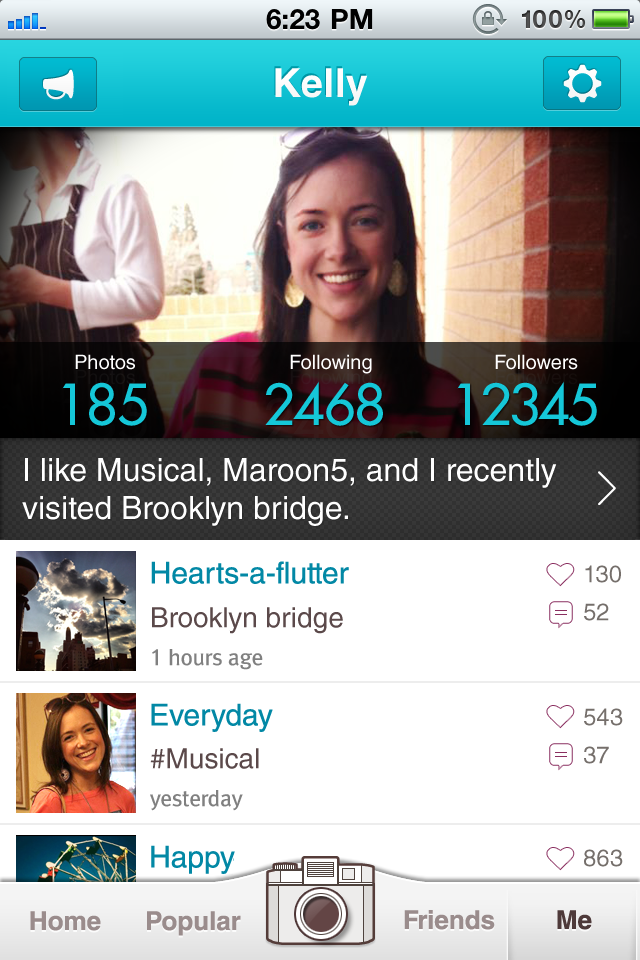Like the Hearts-a-flutter post
Screen dimensions: 640x960
pyautogui.click(x=560, y=574)
